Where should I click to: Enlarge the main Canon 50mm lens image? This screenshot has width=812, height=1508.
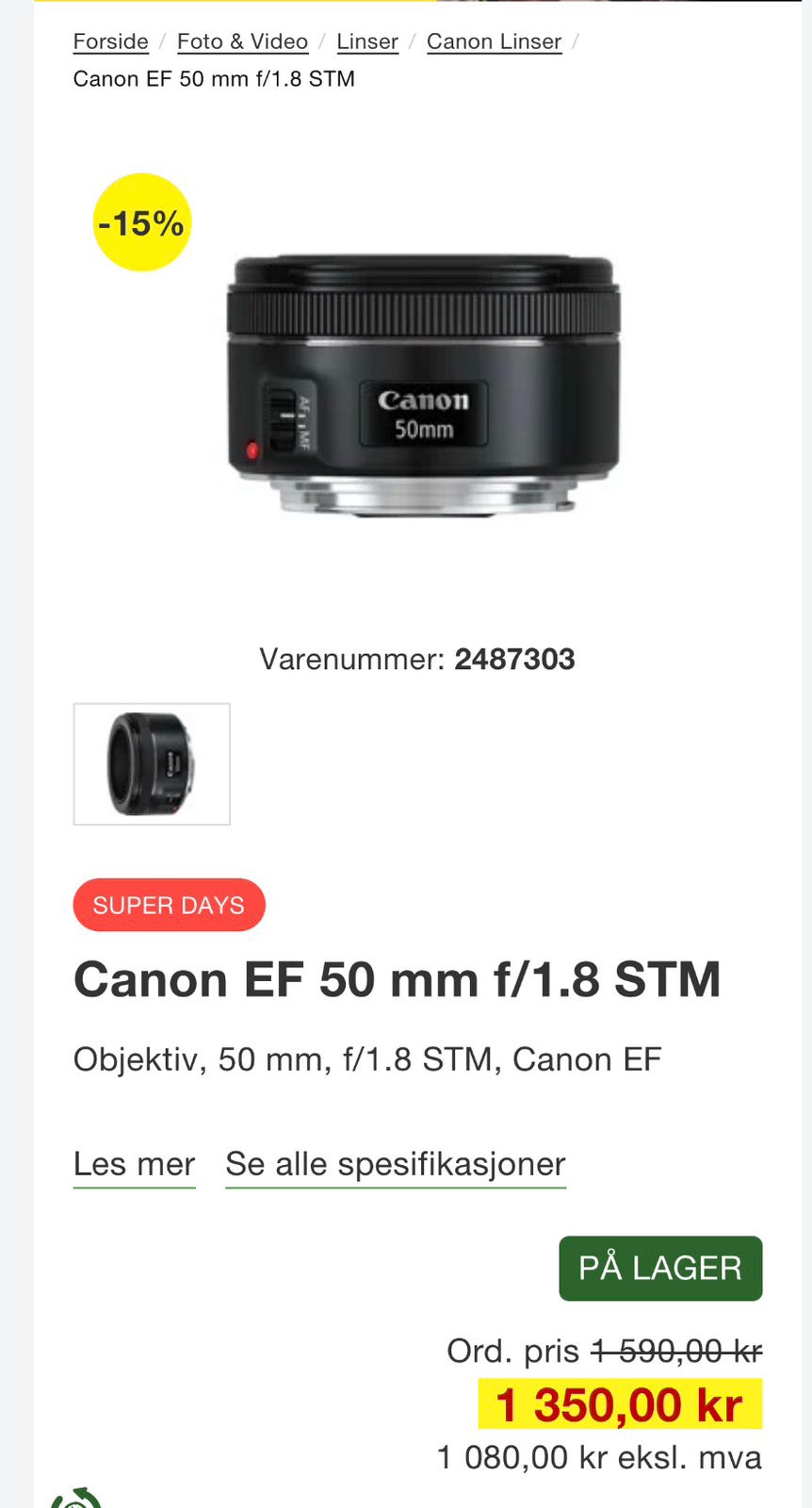[423, 386]
